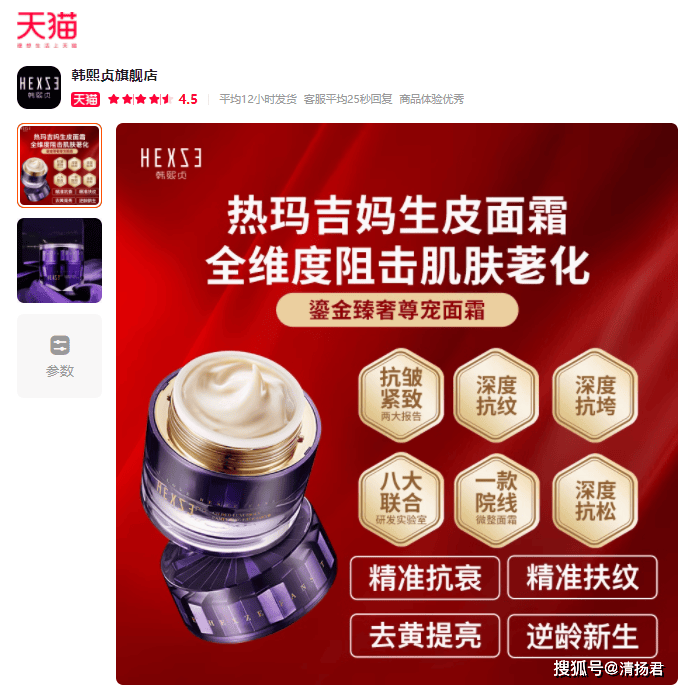
Task: Open the 参数 parameters panel
Action: pyautogui.click(x=59, y=356)
